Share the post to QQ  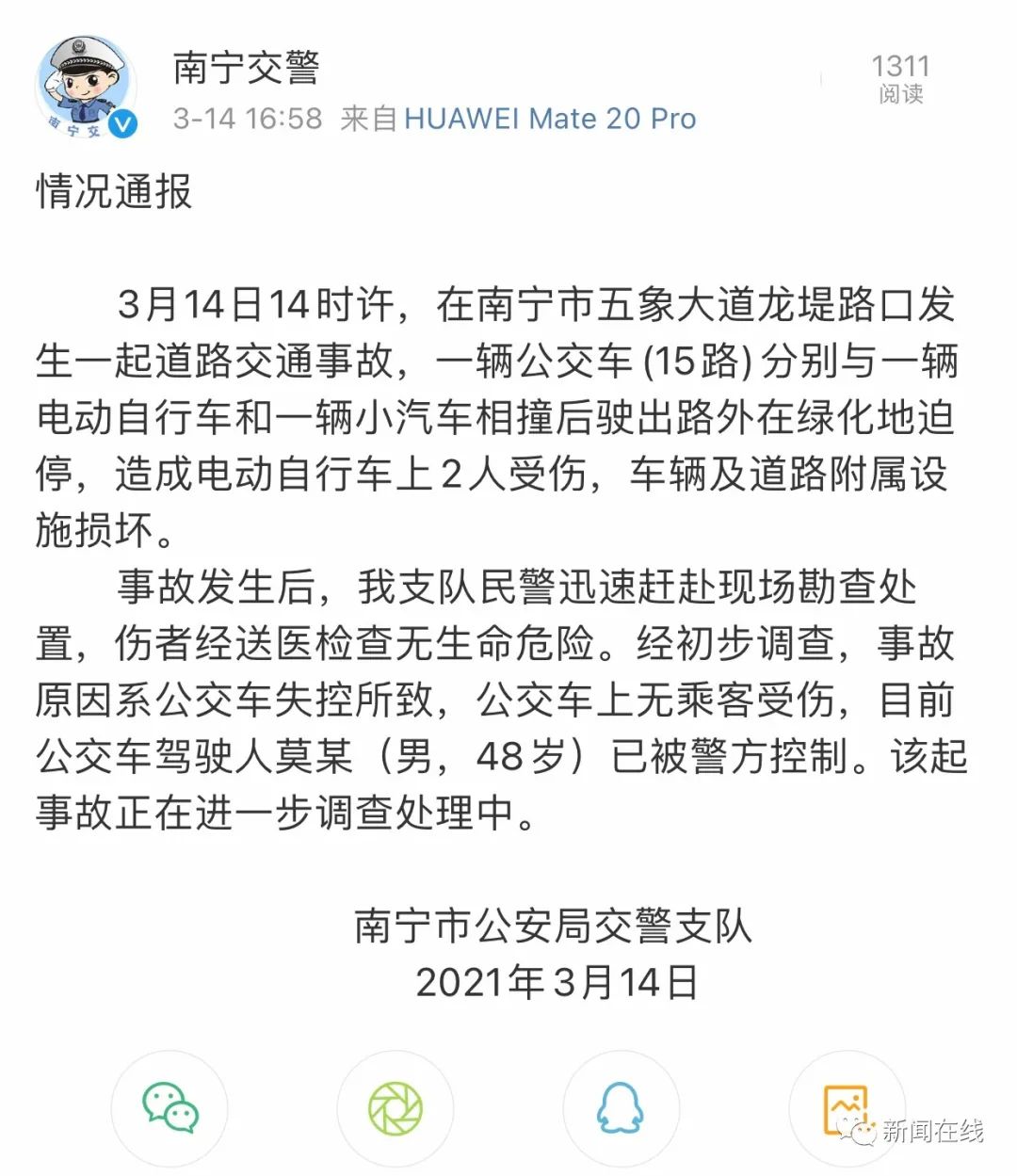click(x=621, y=1107)
